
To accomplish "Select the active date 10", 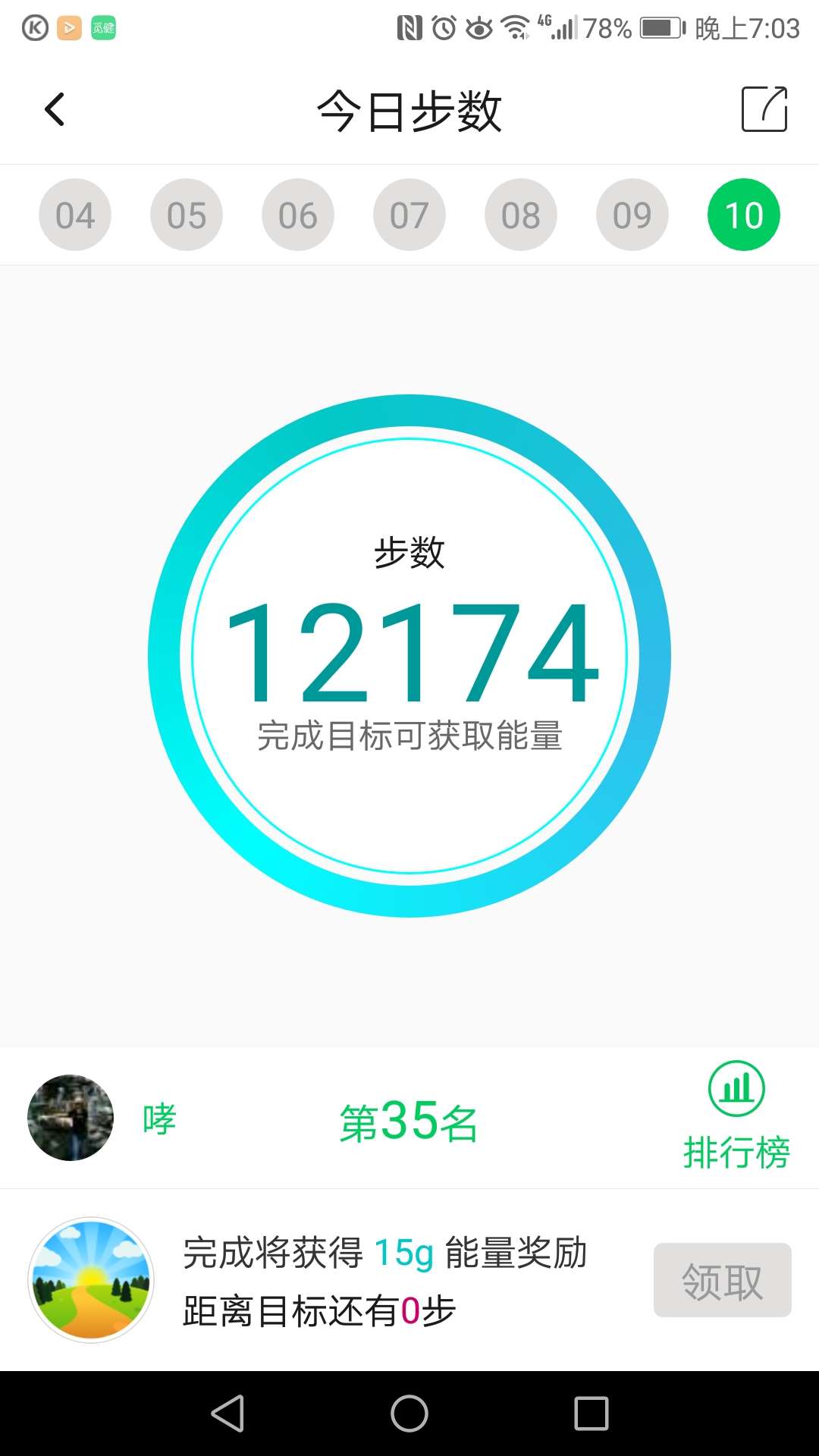I will pyautogui.click(x=743, y=214).
